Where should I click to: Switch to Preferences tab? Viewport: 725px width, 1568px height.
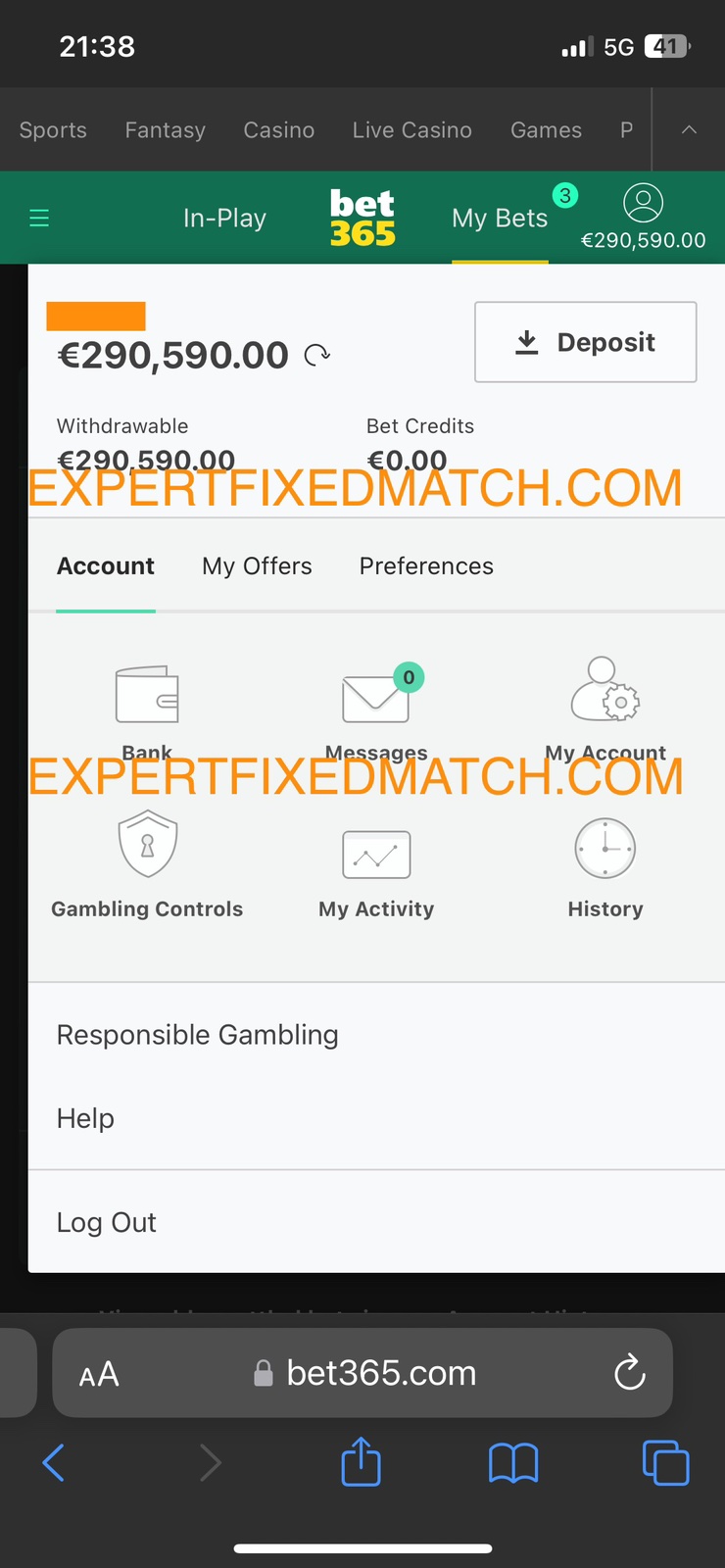point(426,566)
